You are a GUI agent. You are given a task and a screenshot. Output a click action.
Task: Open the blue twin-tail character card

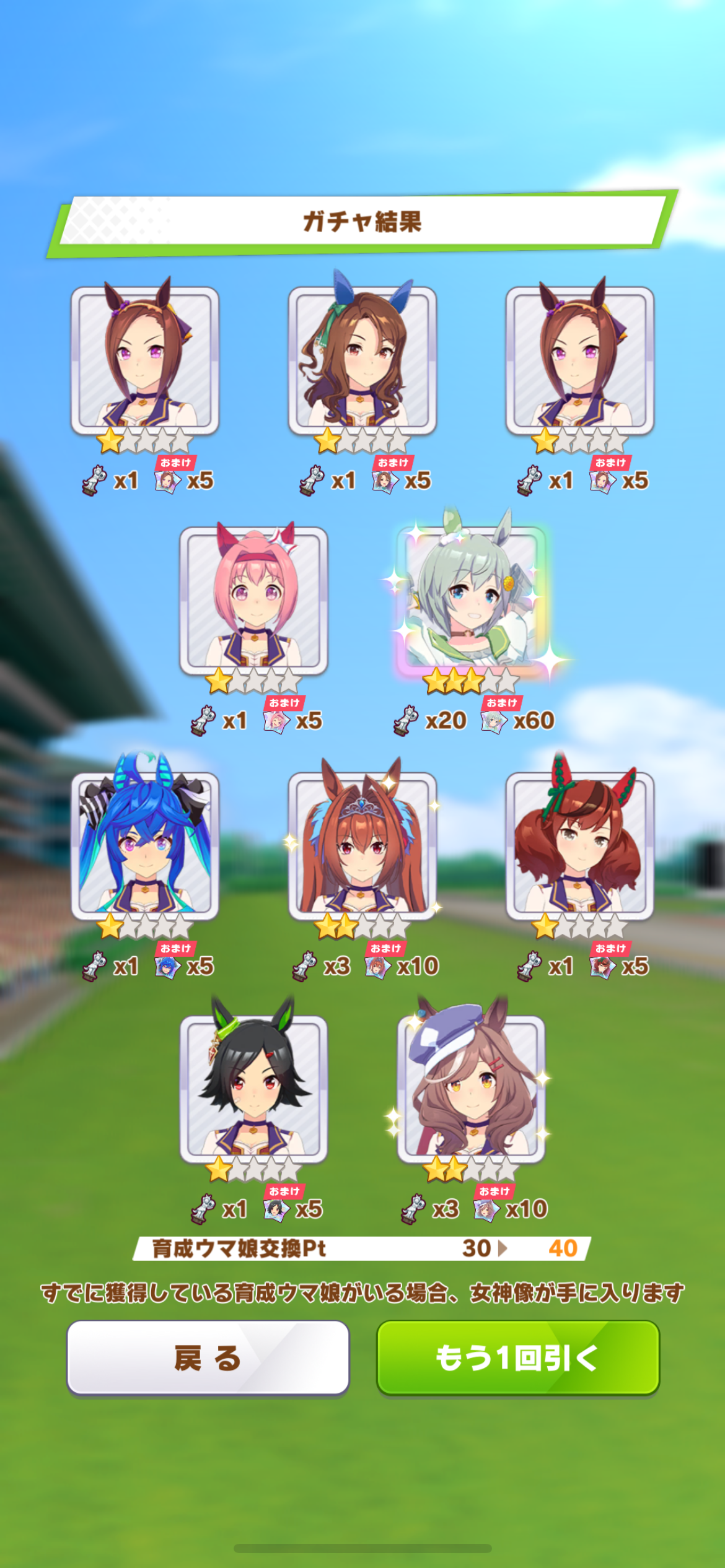point(145,845)
